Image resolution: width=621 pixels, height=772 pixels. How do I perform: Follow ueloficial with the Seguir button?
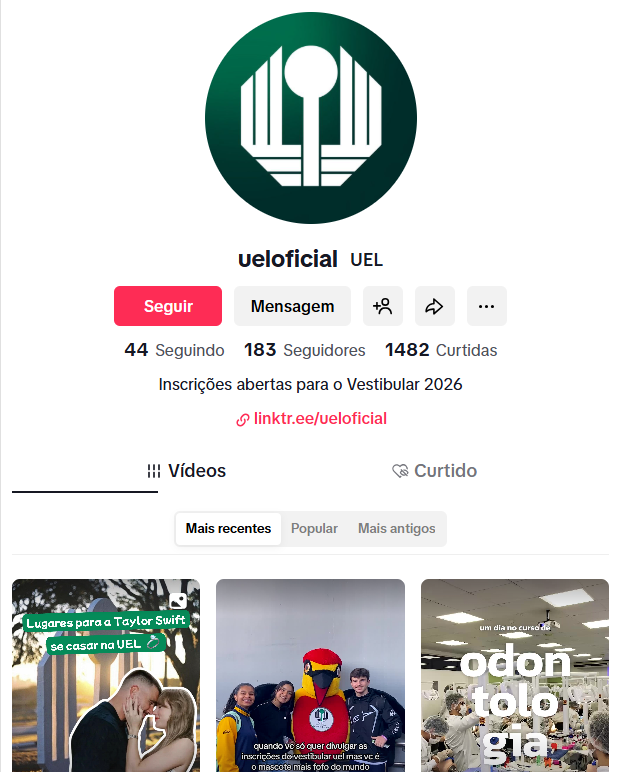click(167, 306)
